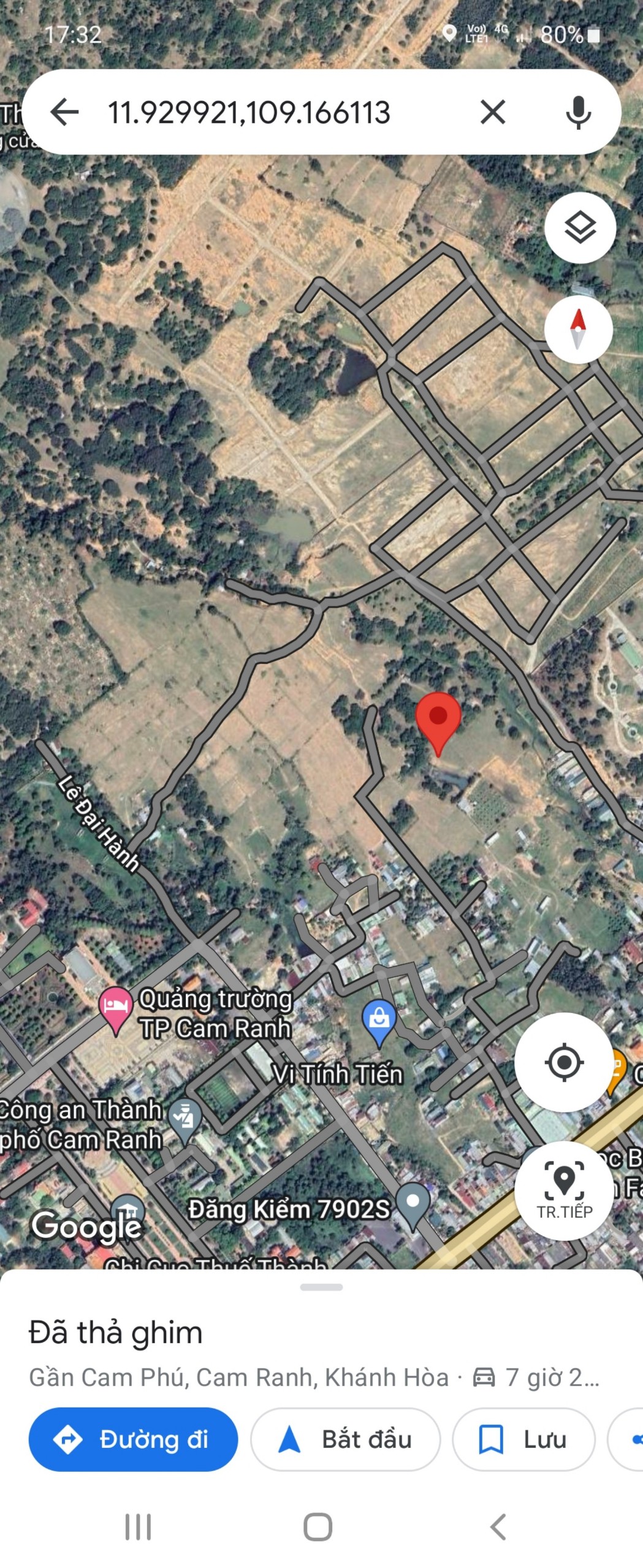
Task: Center map on my current location
Action: click(x=563, y=1061)
